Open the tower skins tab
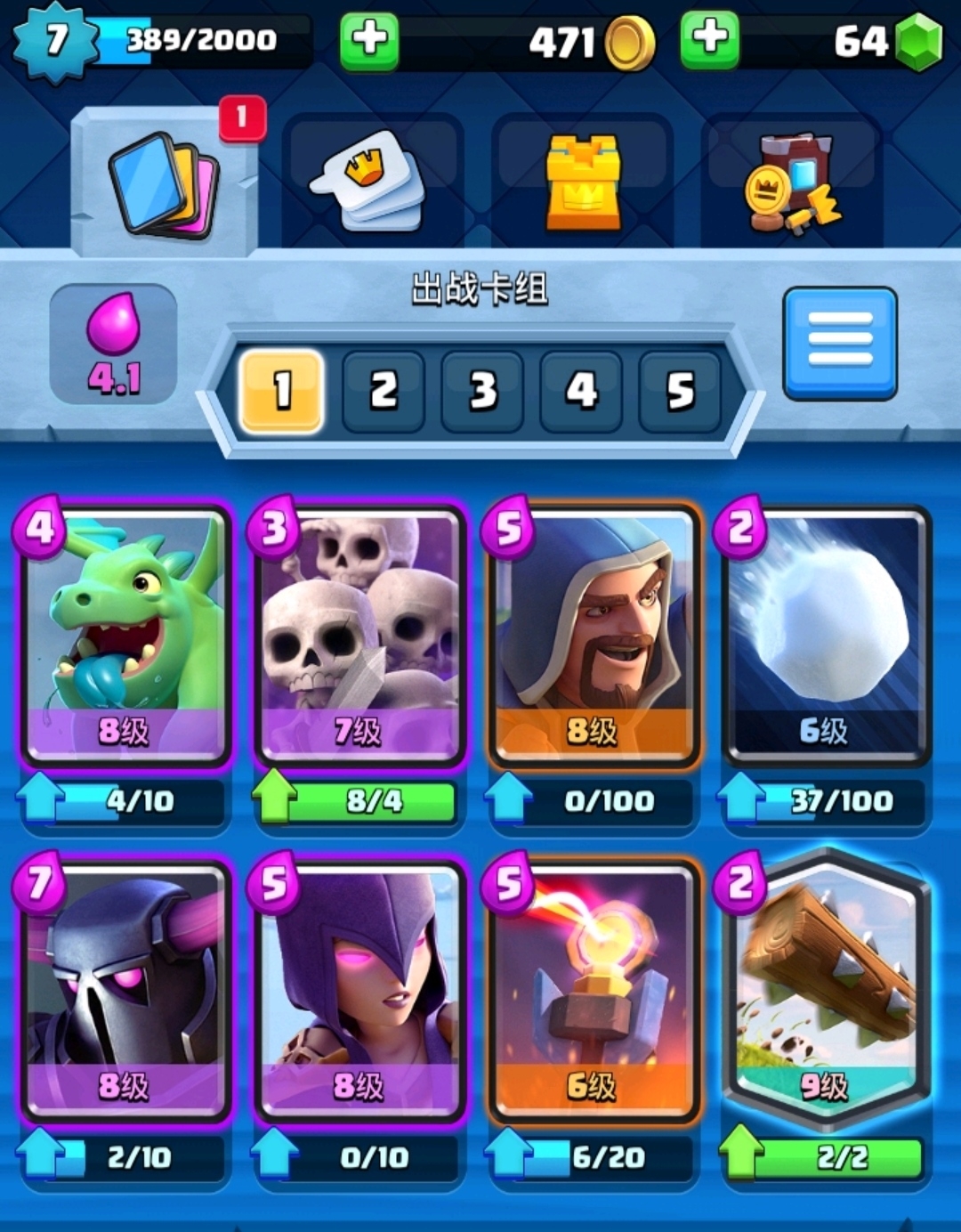The width and height of the screenshot is (961, 1232). [583, 182]
